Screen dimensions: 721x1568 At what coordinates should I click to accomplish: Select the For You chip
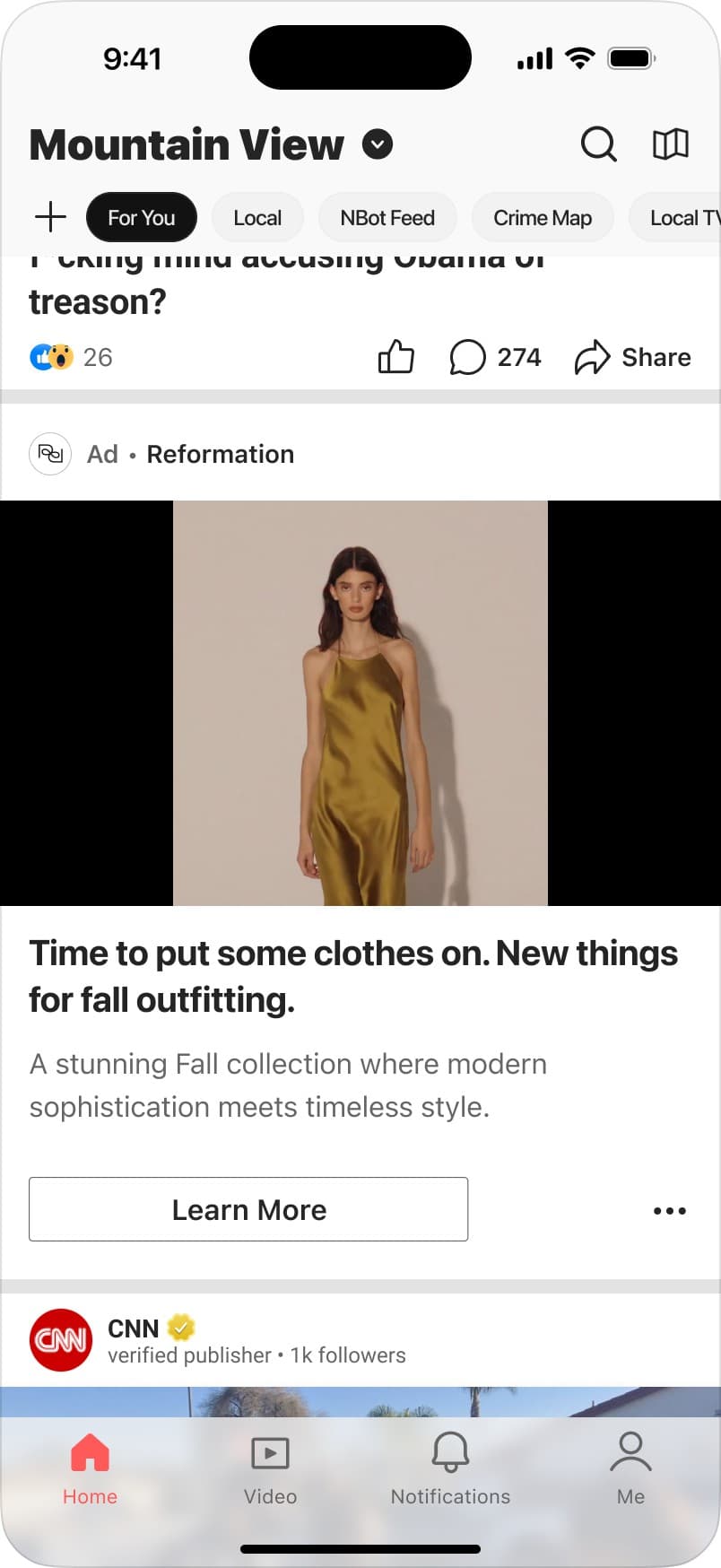tap(142, 217)
